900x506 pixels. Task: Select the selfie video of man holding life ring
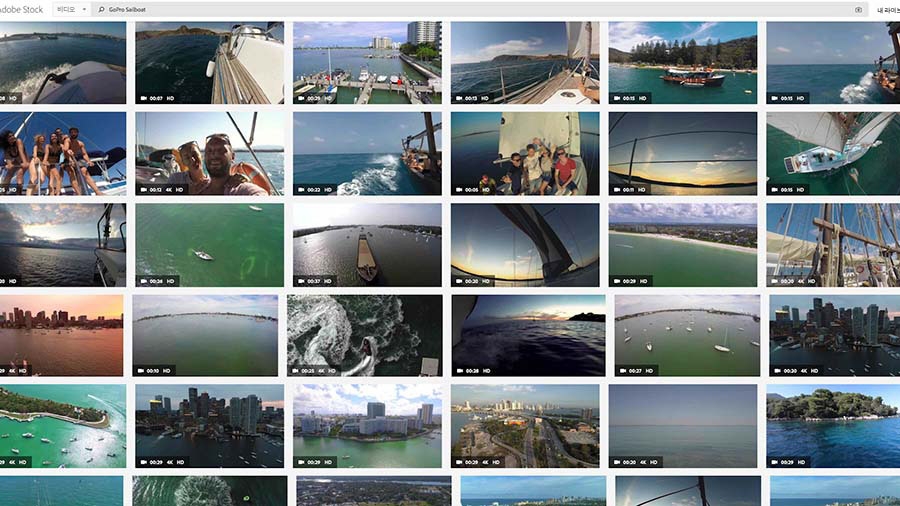click(209, 152)
